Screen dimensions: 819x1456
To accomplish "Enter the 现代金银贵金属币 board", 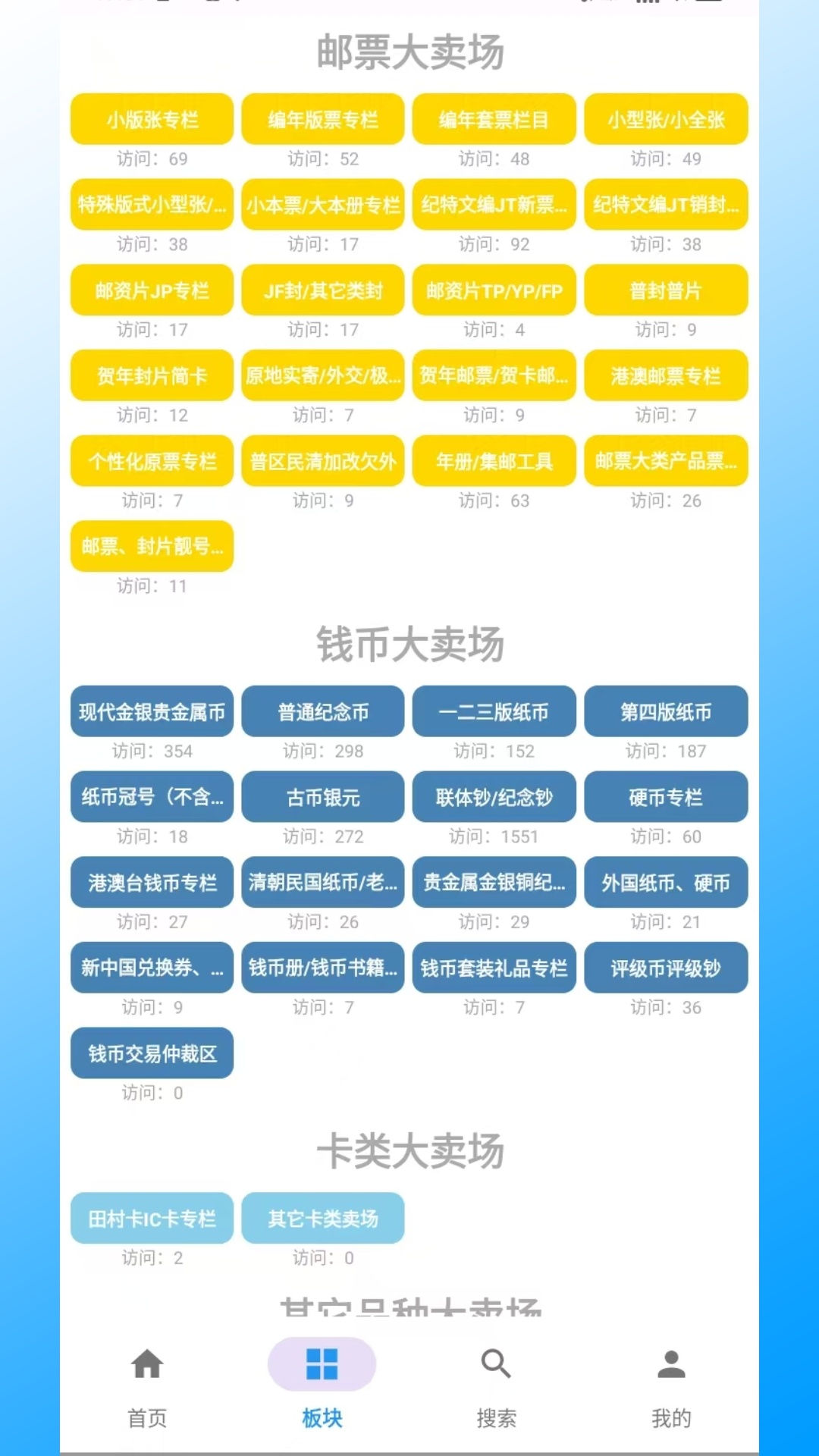I will (151, 711).
